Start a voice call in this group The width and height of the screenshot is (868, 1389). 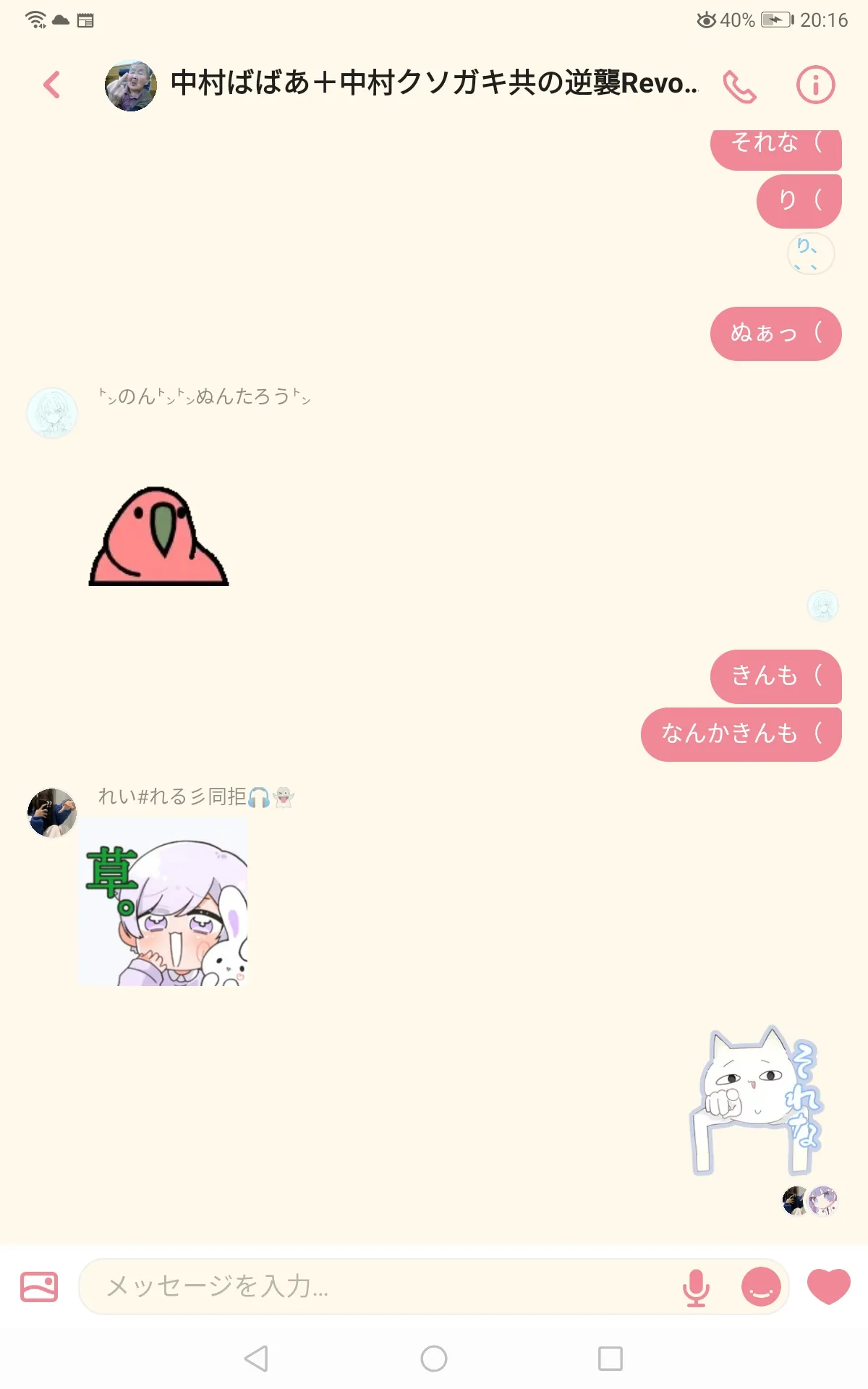(x=739, y=86)
